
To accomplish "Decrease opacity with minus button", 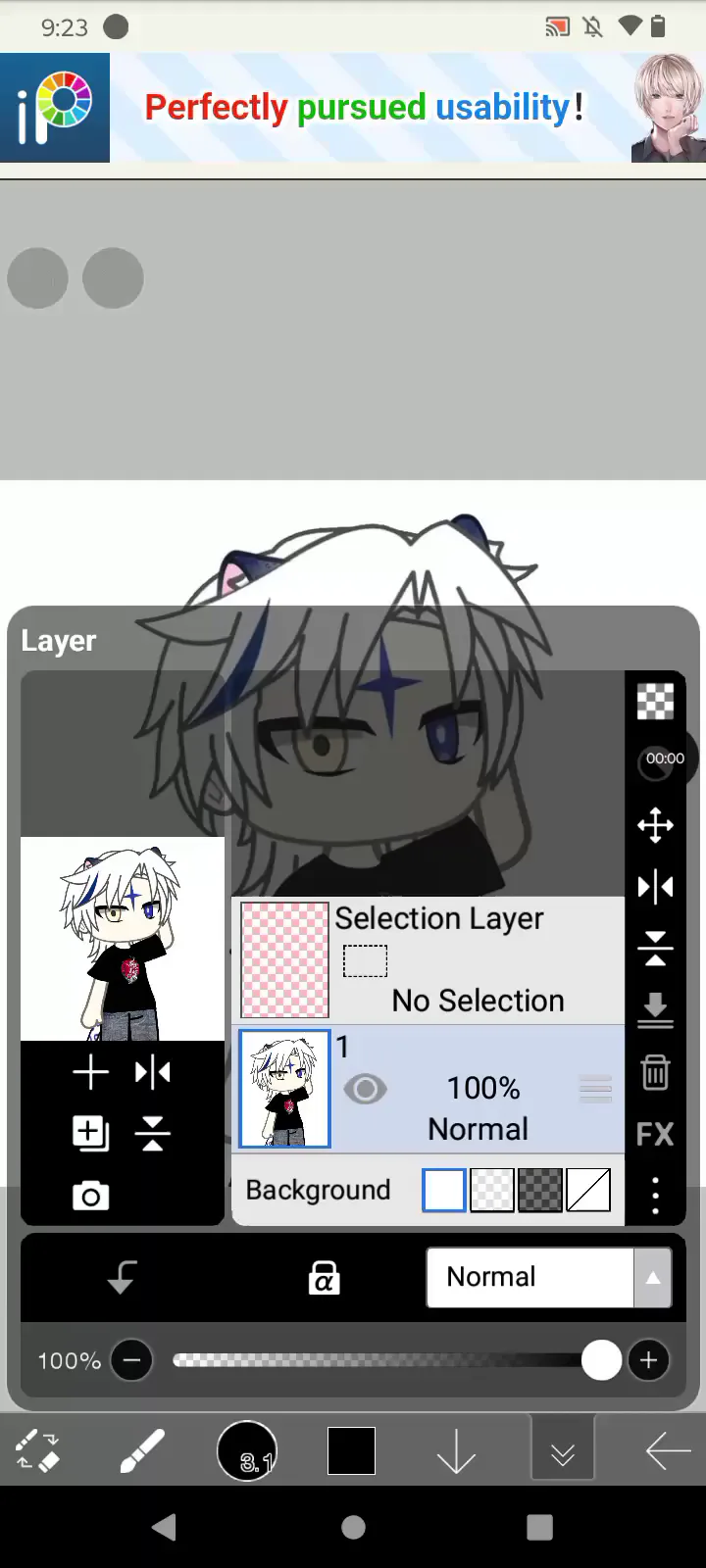I will click(131, 1360).
